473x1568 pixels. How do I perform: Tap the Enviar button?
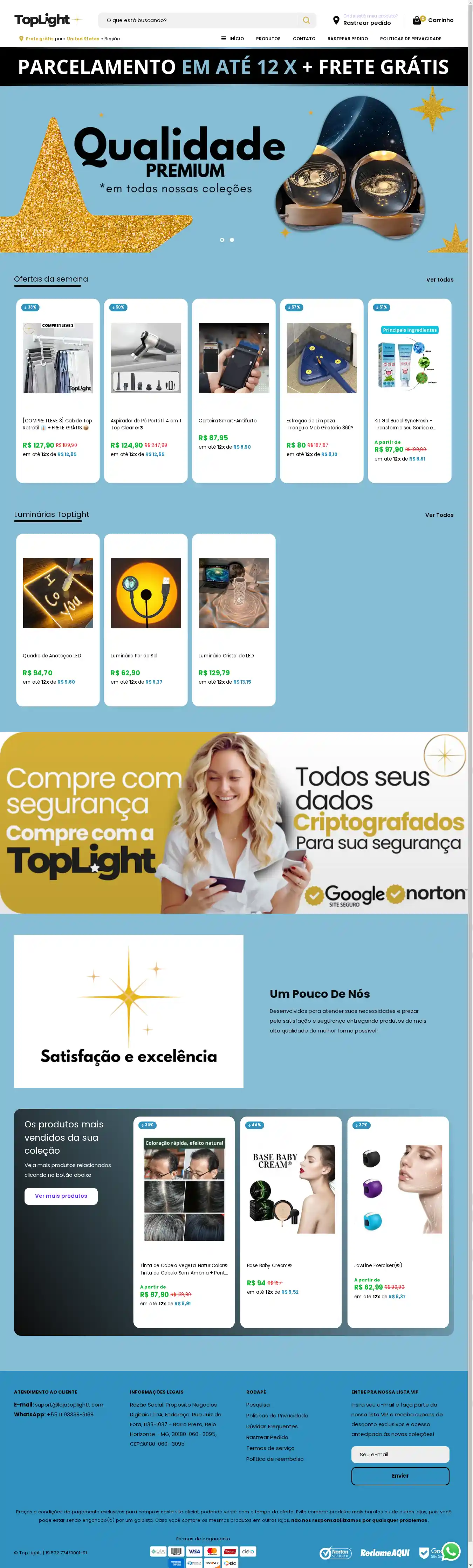(400, 1476)
